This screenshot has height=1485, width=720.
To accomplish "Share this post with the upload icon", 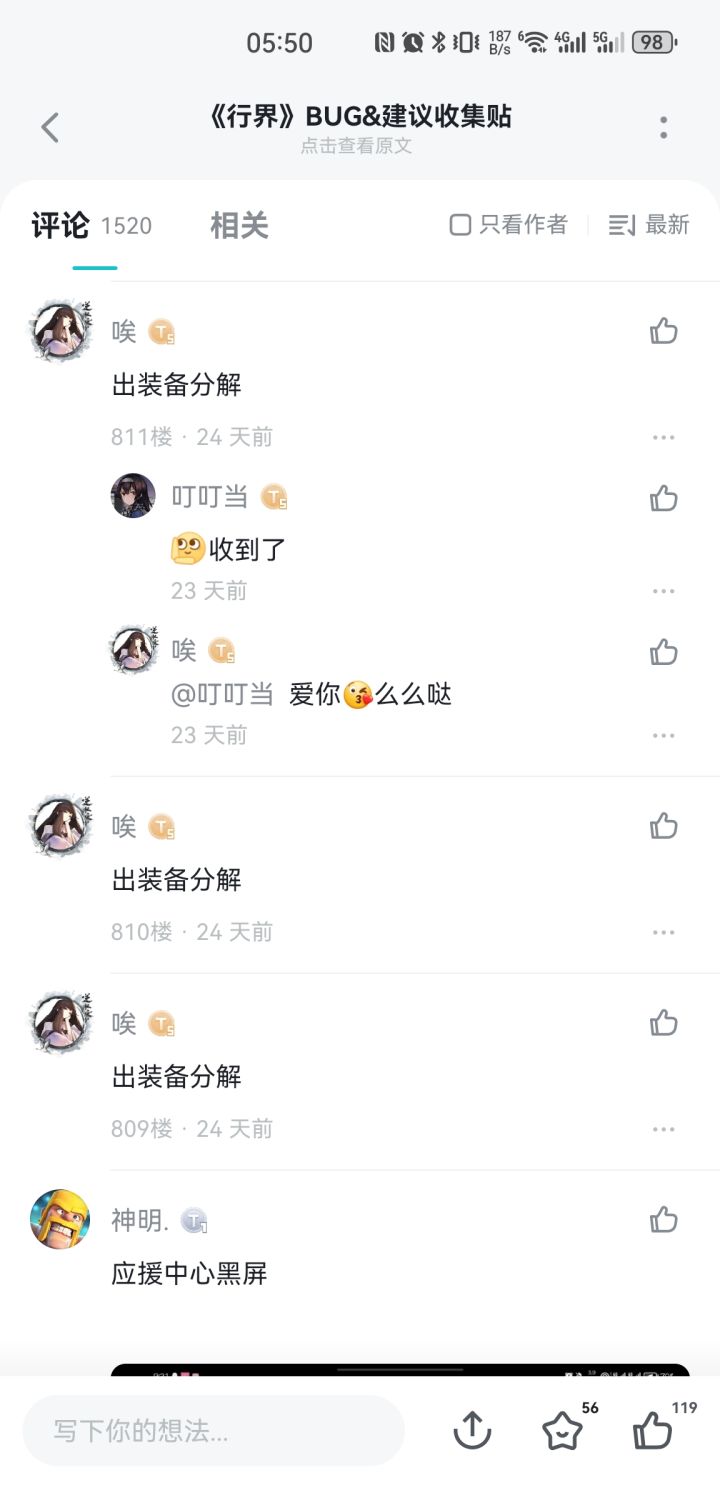I will pyautogui.click(x=472, y=1431).
